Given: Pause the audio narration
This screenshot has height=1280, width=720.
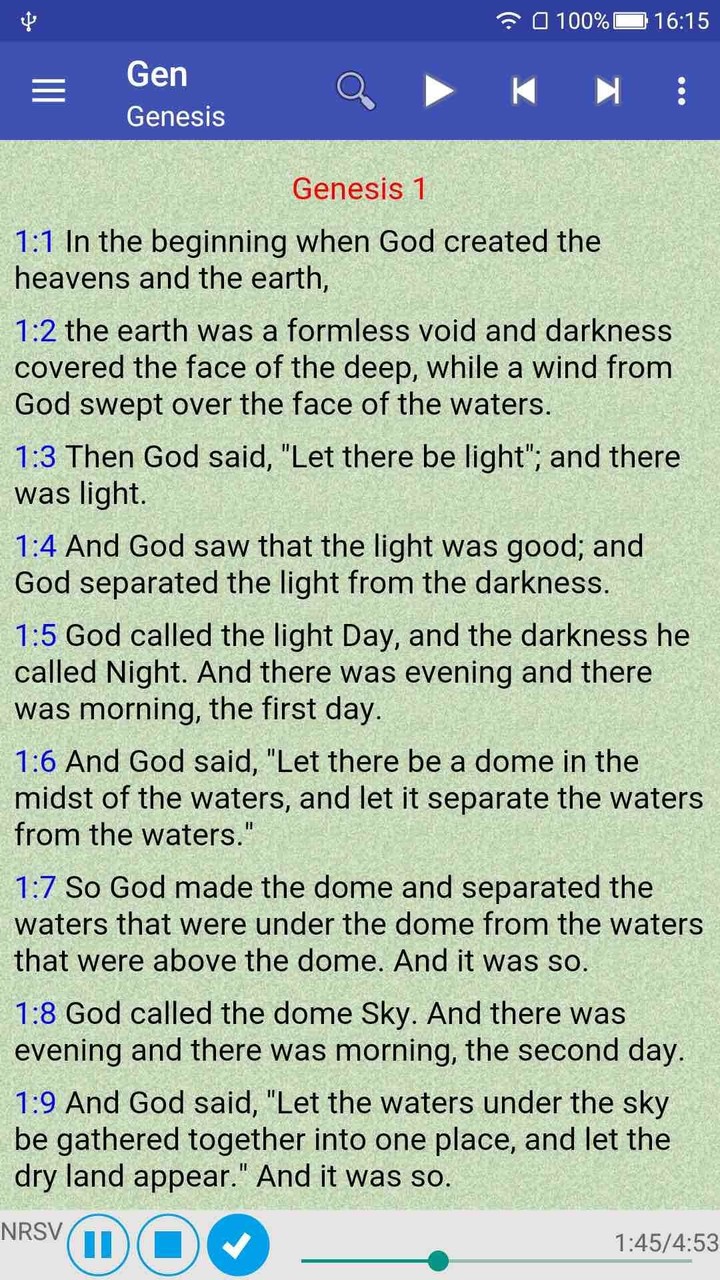Looking at the screenshot, I should click(x=98, y=1244).
